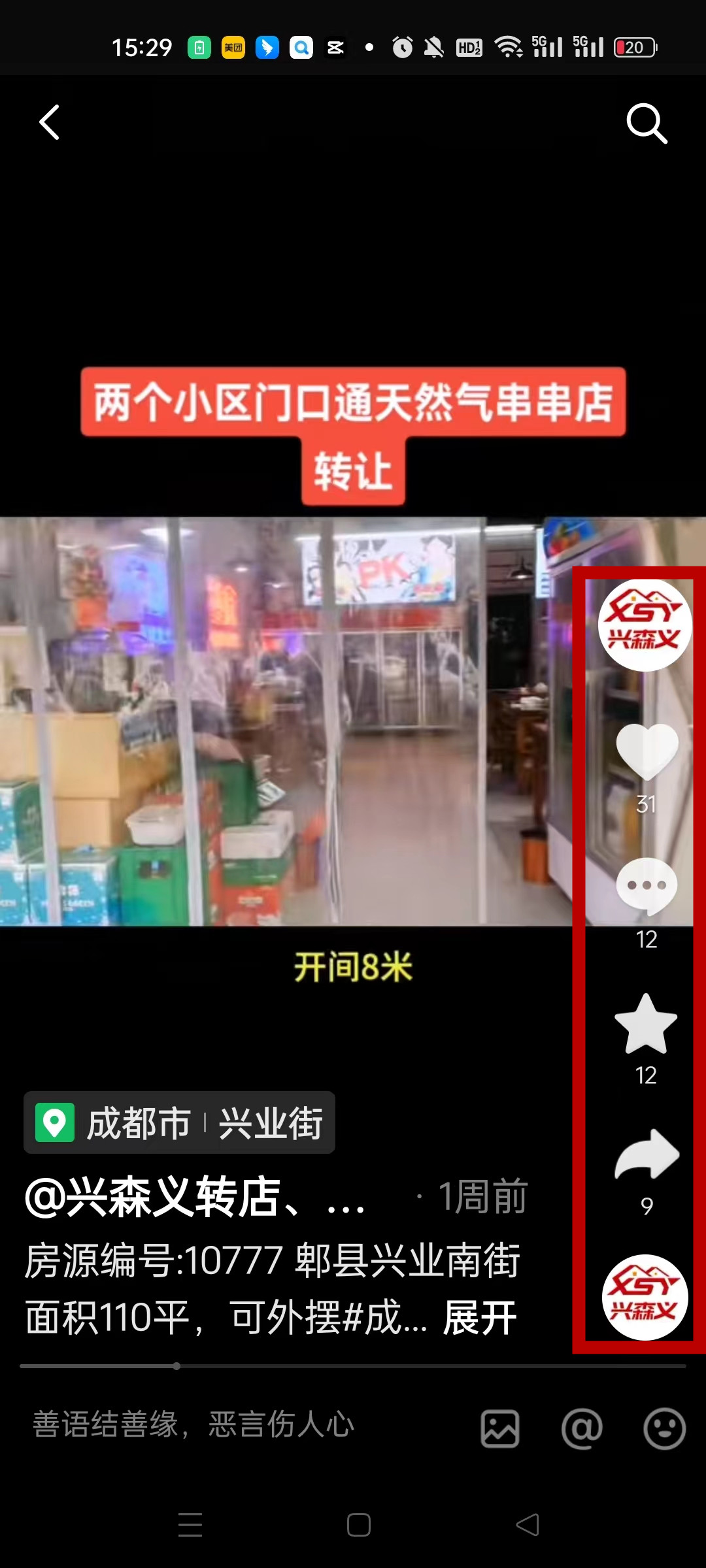
Task: Open the emoji picker icon
Action: (x=664, y=1429)
